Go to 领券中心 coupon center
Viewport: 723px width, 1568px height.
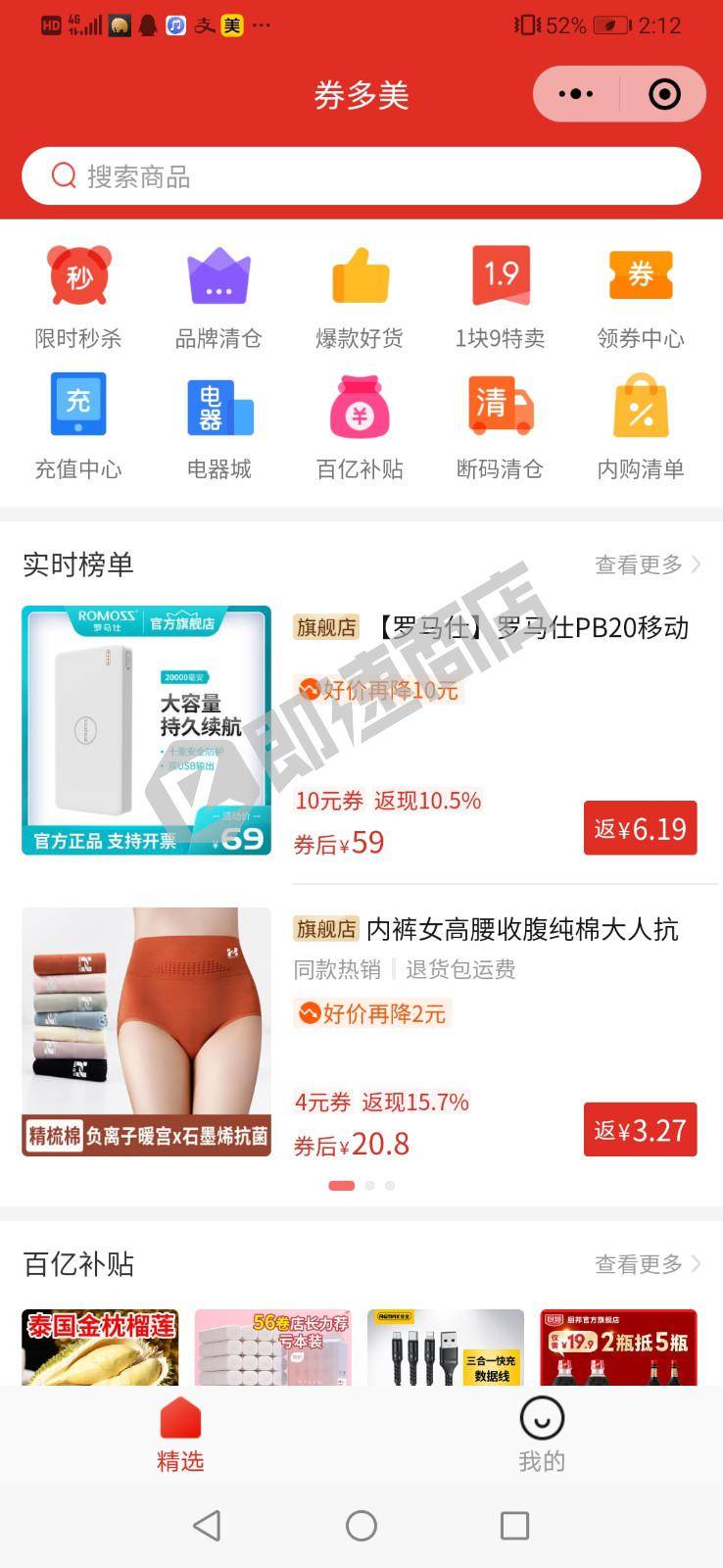point(641,296)
